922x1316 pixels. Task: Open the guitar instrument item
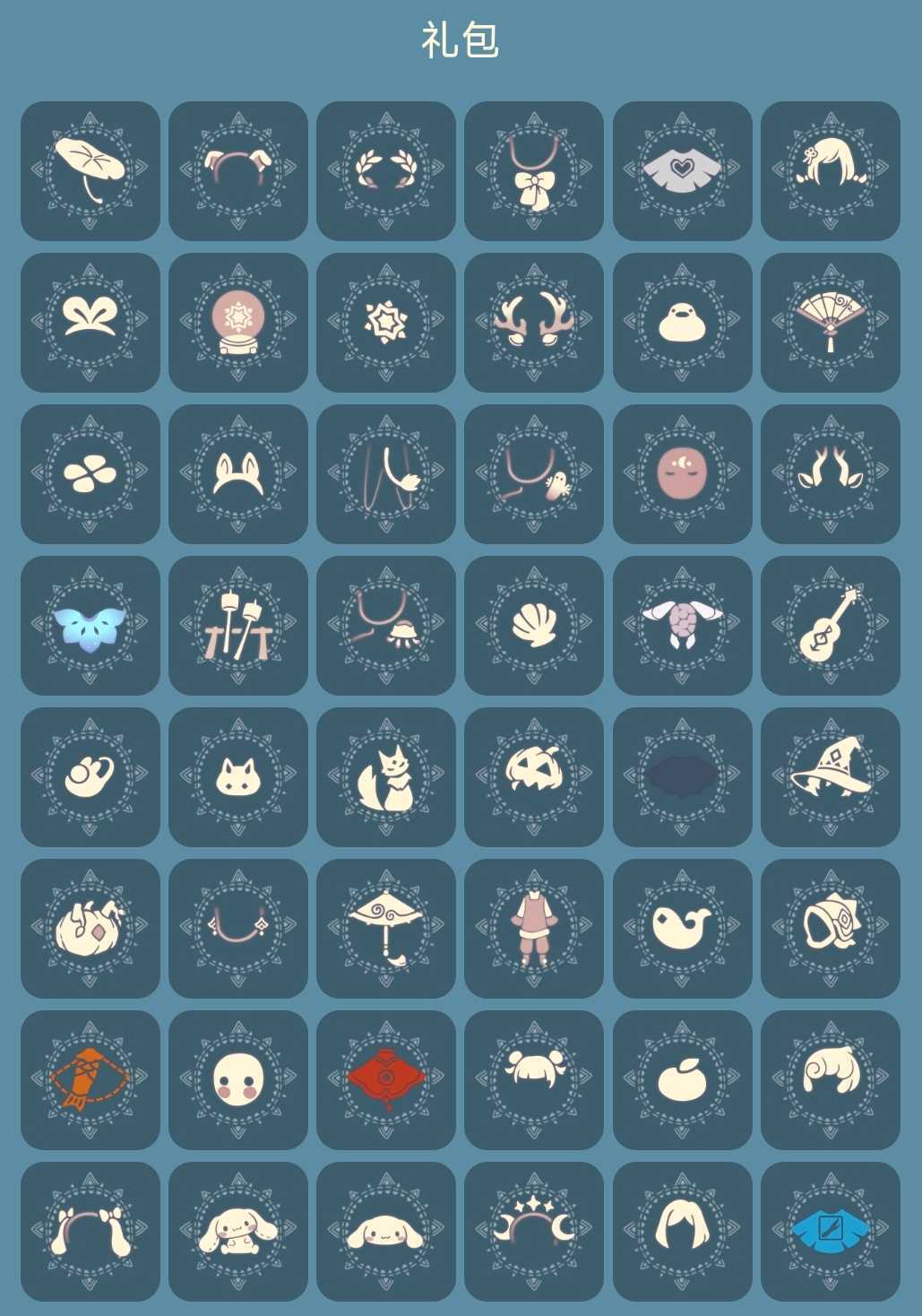(x=831, y=625)
